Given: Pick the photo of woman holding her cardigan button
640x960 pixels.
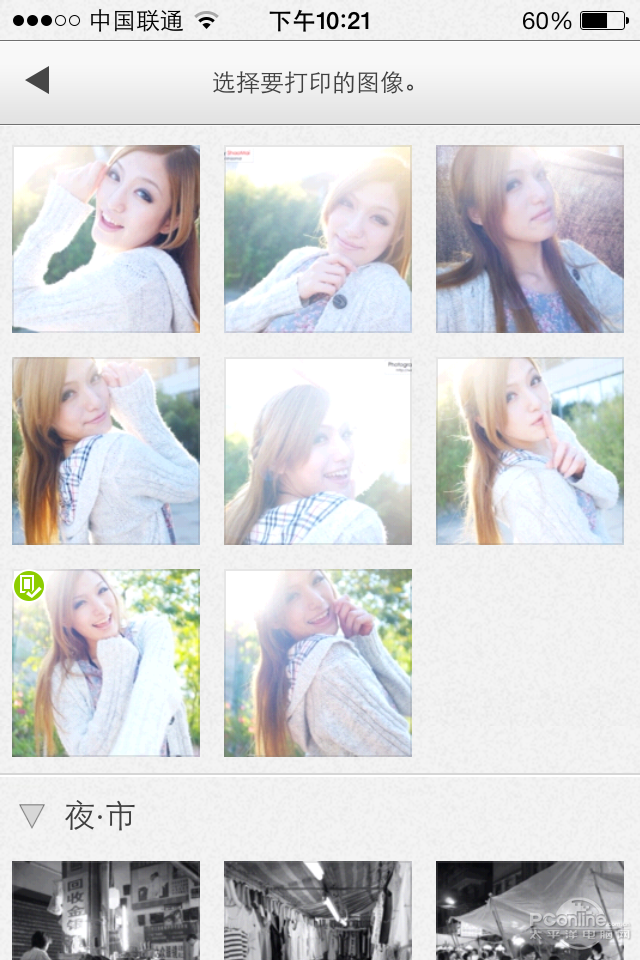Looking at the screenshot, I should [x=318, y=239].
